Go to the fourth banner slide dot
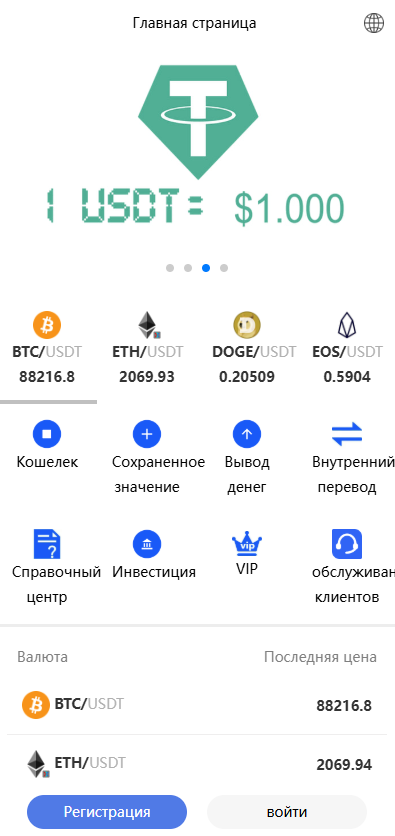395x836 pixels. coord(224,268)
